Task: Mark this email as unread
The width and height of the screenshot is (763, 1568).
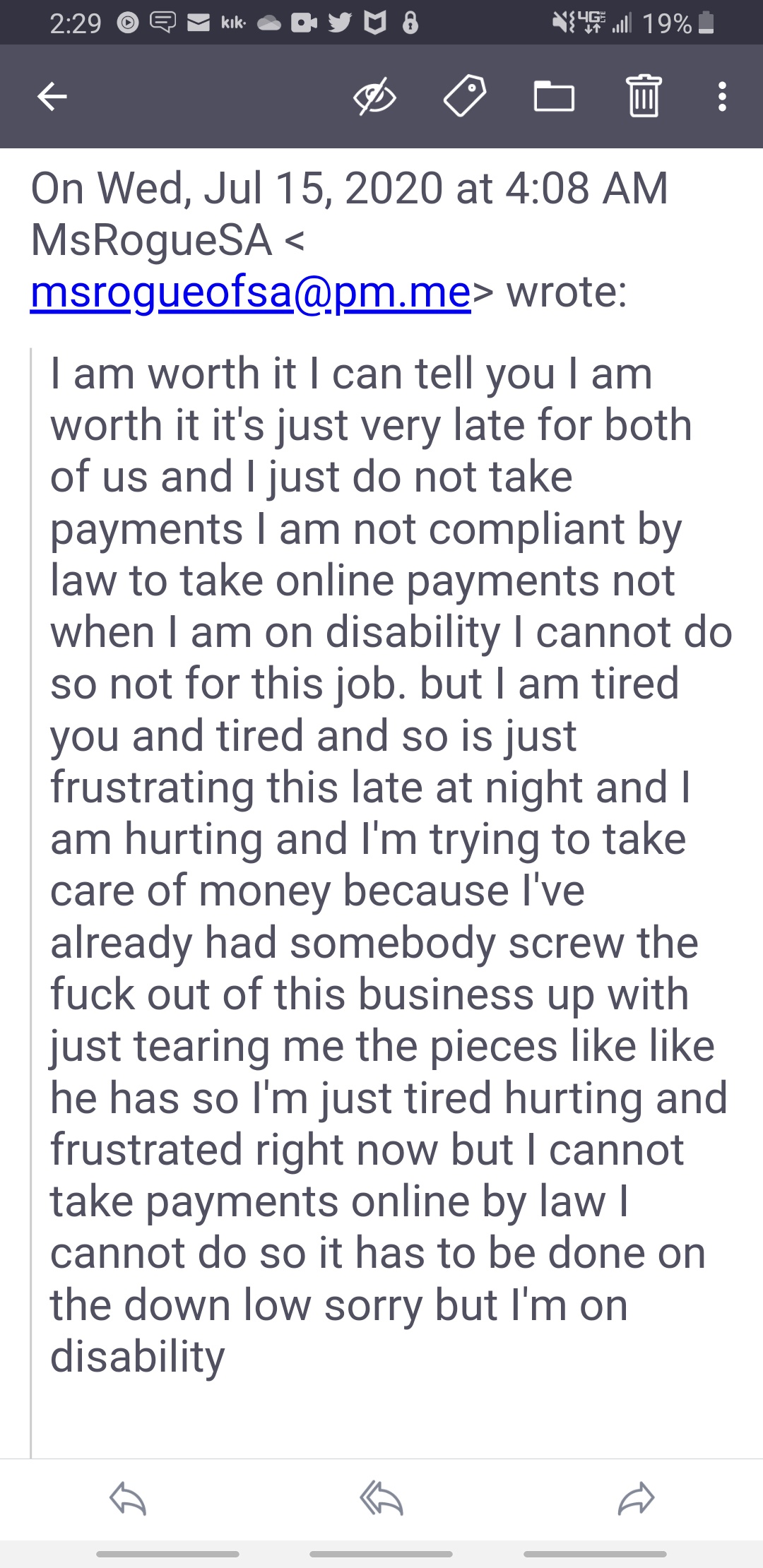Action: tap(374, 96)
